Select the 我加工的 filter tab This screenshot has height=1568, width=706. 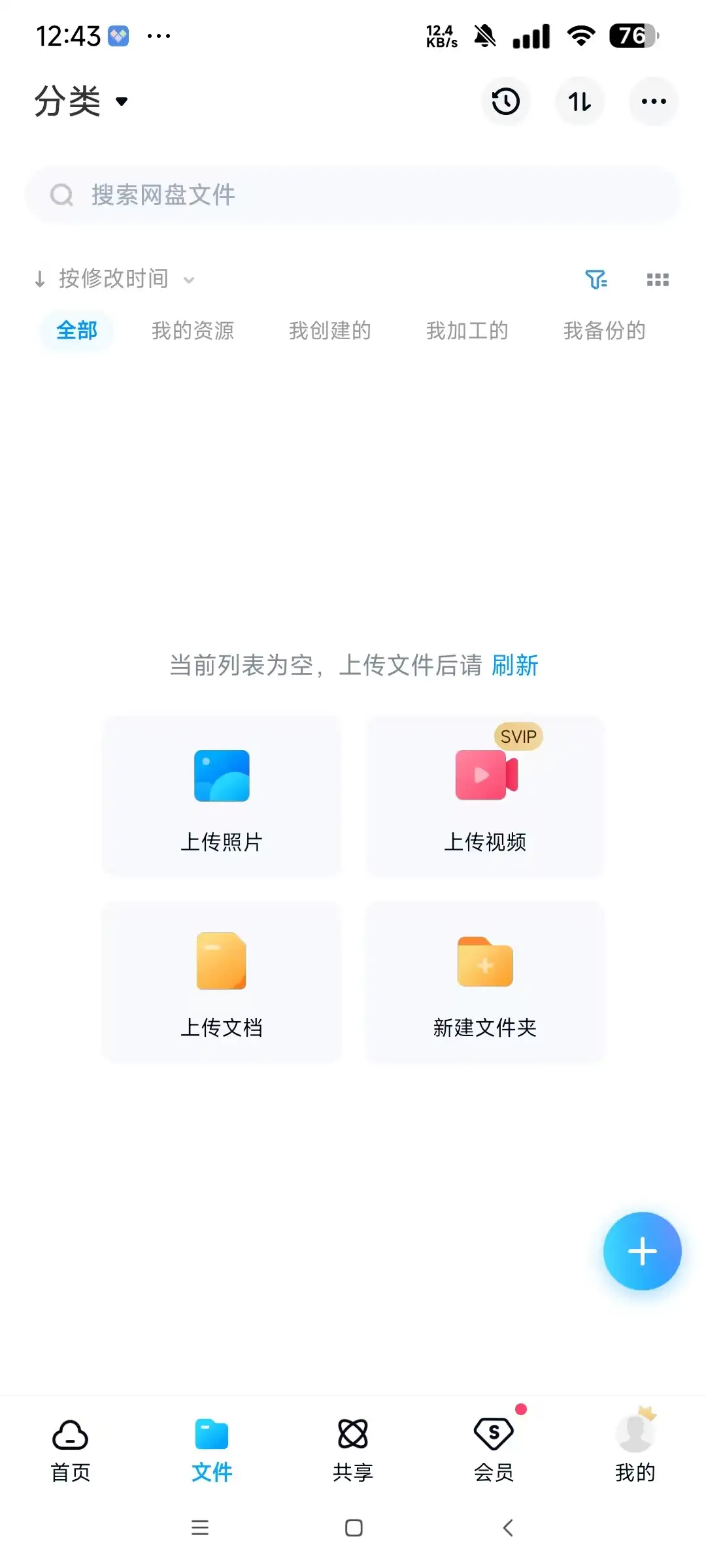click(467, 331)
